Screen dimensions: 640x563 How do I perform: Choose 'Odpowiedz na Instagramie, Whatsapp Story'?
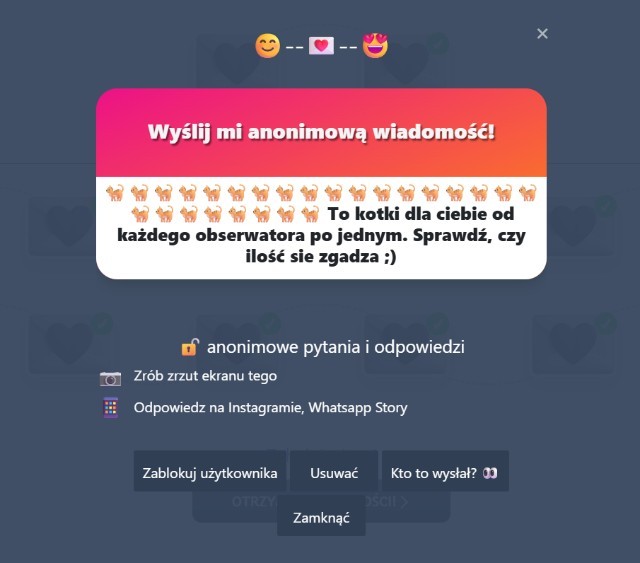coord(270,408)
